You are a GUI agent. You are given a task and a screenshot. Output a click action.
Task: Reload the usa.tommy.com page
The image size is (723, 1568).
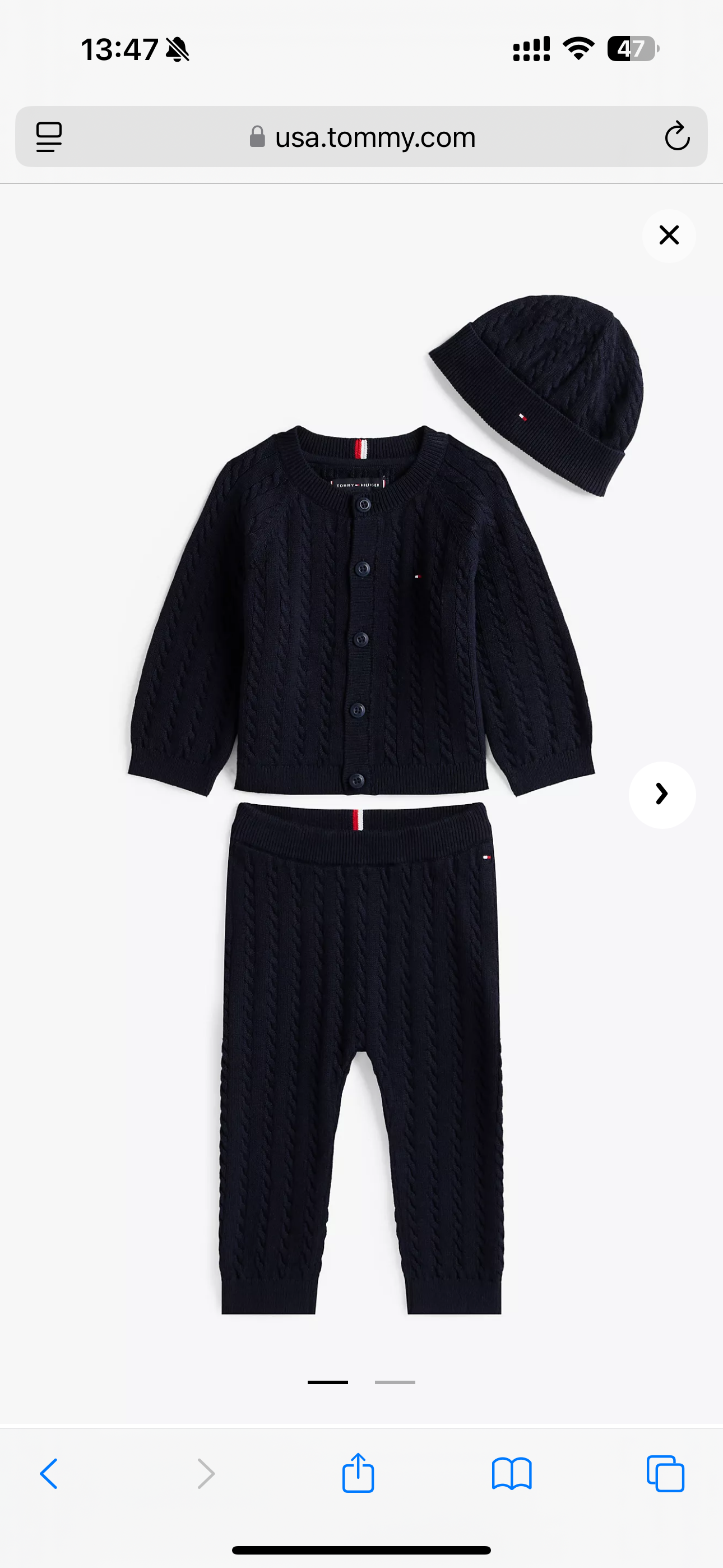coord(676,136)
